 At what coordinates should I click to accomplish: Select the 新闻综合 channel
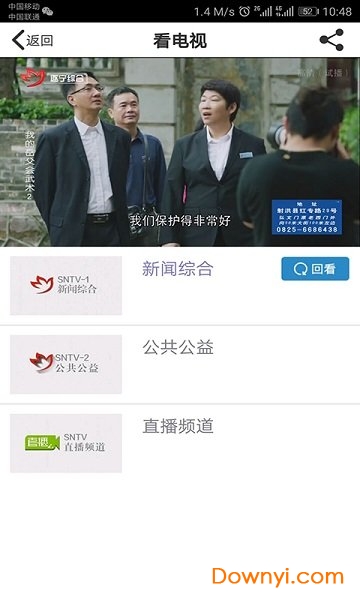pos(180,286)
